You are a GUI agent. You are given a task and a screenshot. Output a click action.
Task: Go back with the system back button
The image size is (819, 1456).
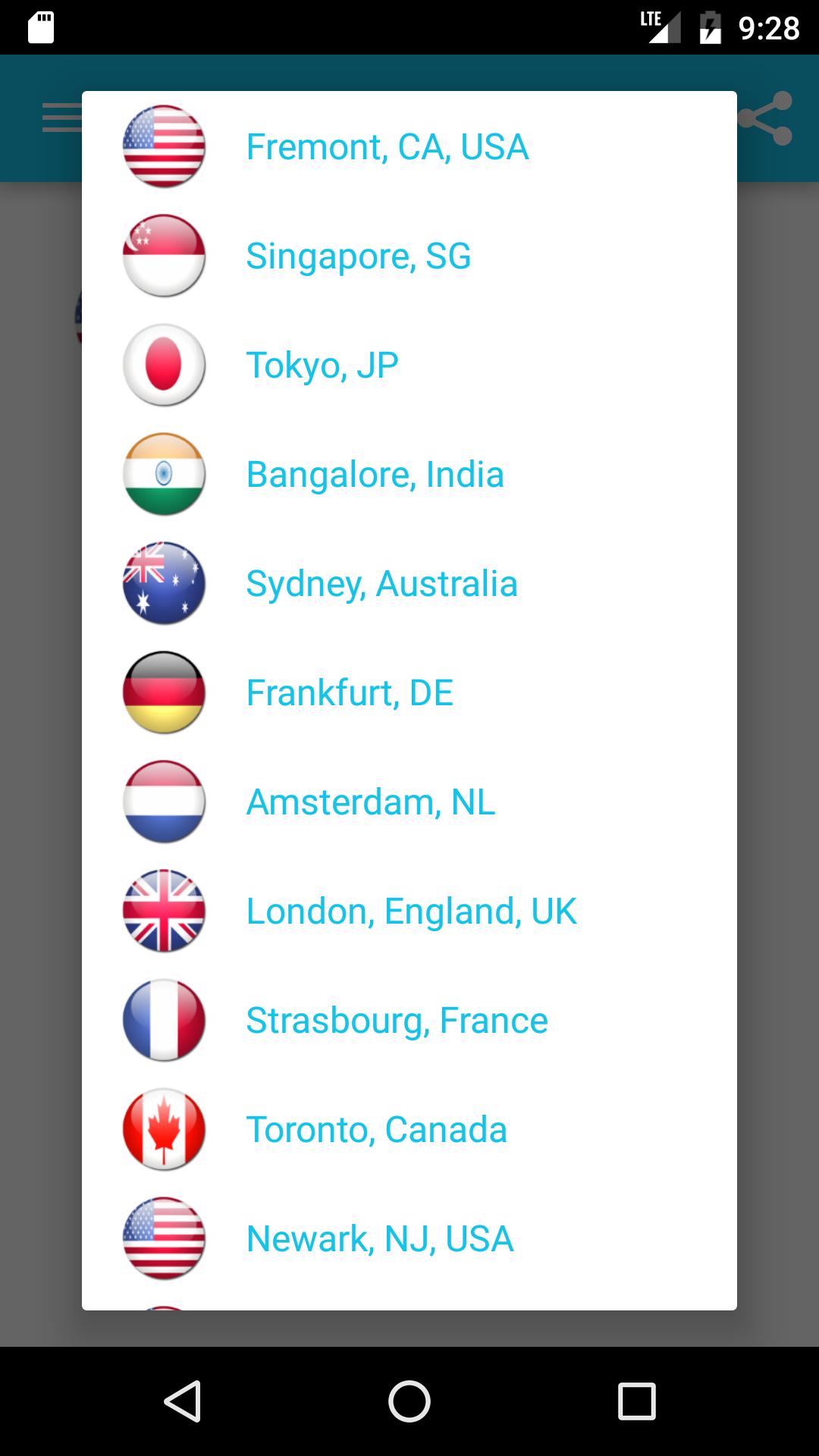point(182,1401)
